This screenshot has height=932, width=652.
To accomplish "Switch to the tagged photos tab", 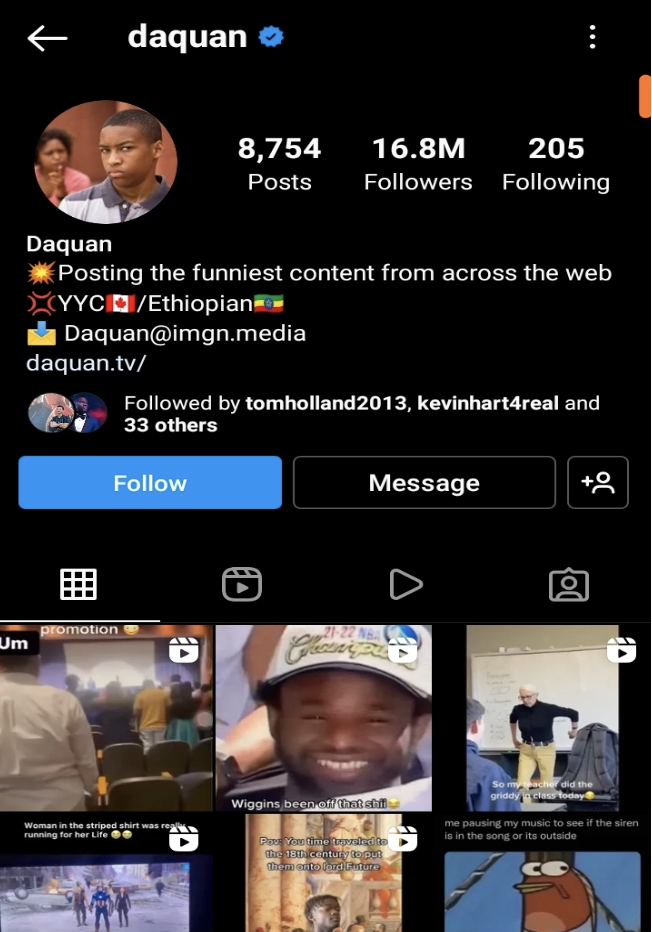I will click(569, 584).
